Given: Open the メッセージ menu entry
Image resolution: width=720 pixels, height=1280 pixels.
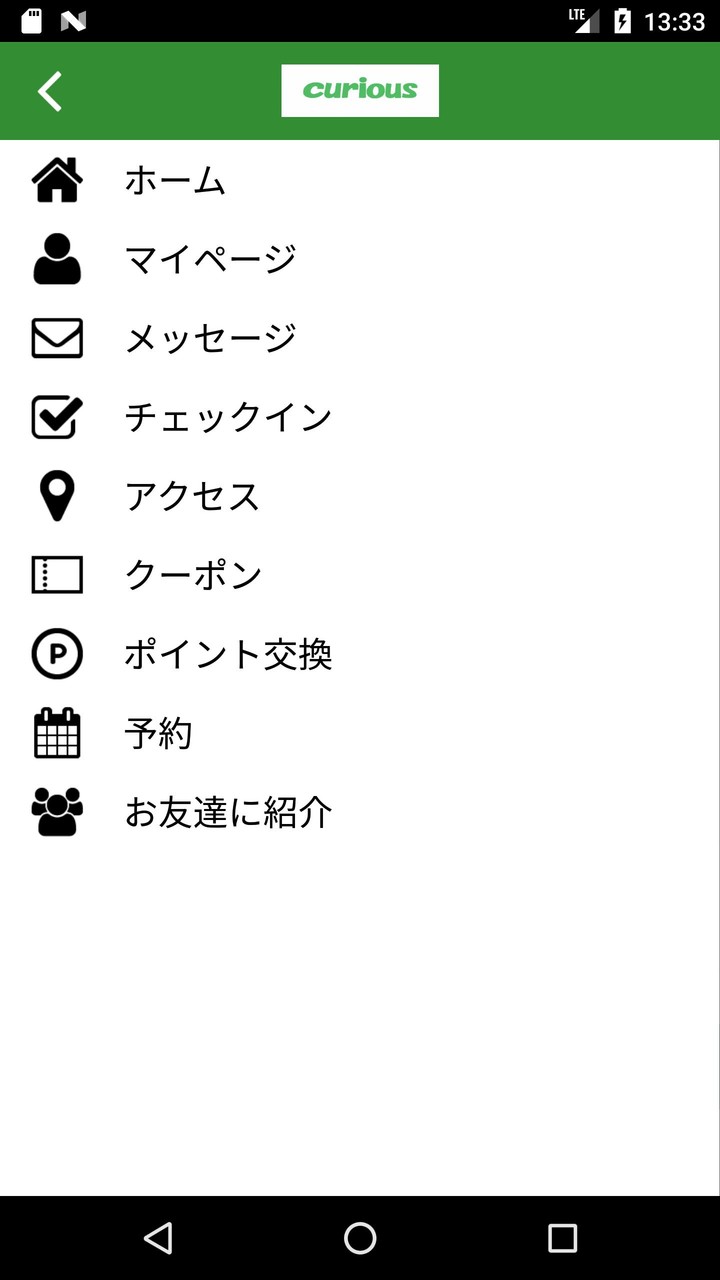Looking at the screenshot, I should pos(209,337).
